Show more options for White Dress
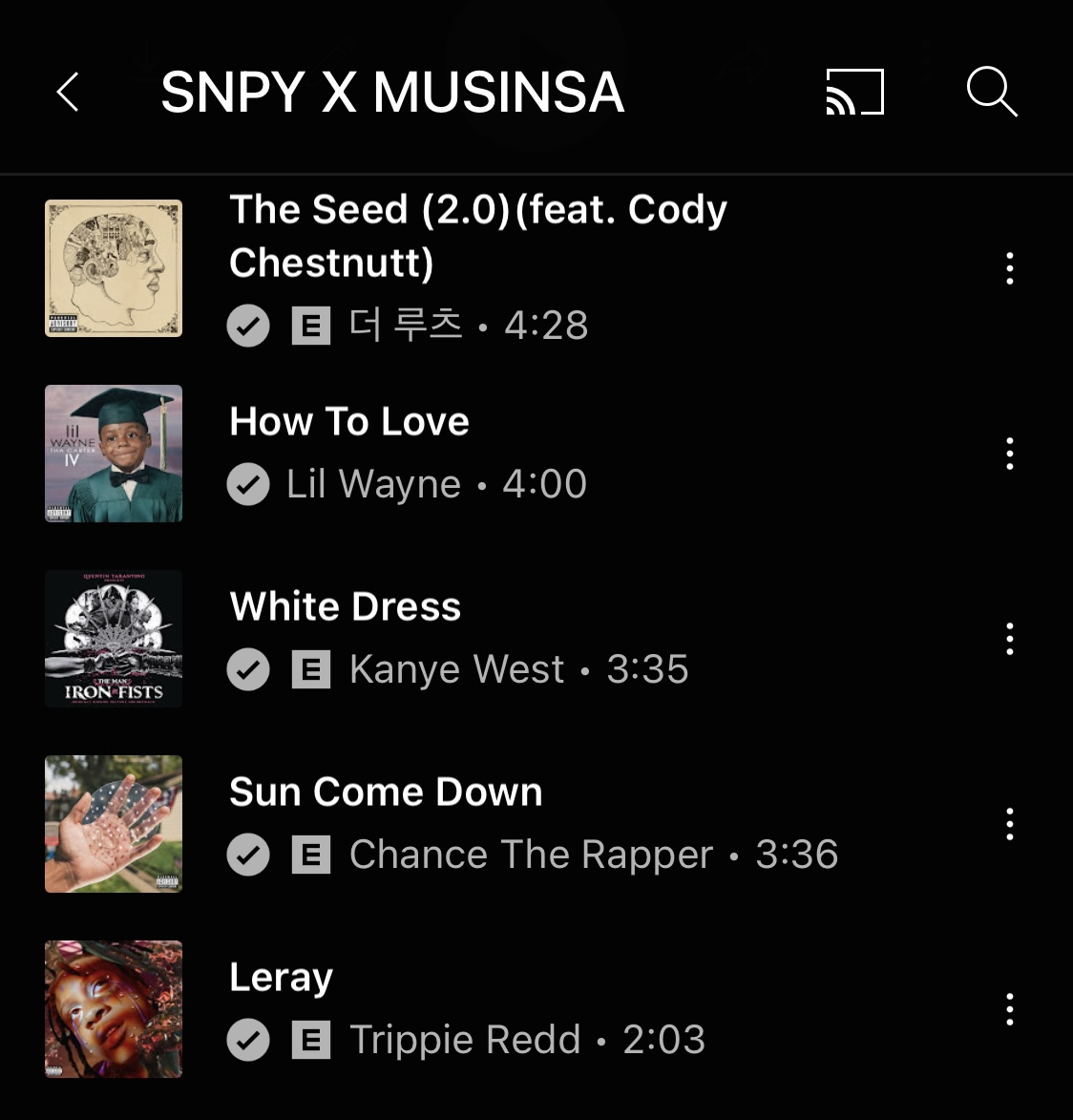Image resolution: width=1073 pixels, height=1120 pixels. [1009, 639]
